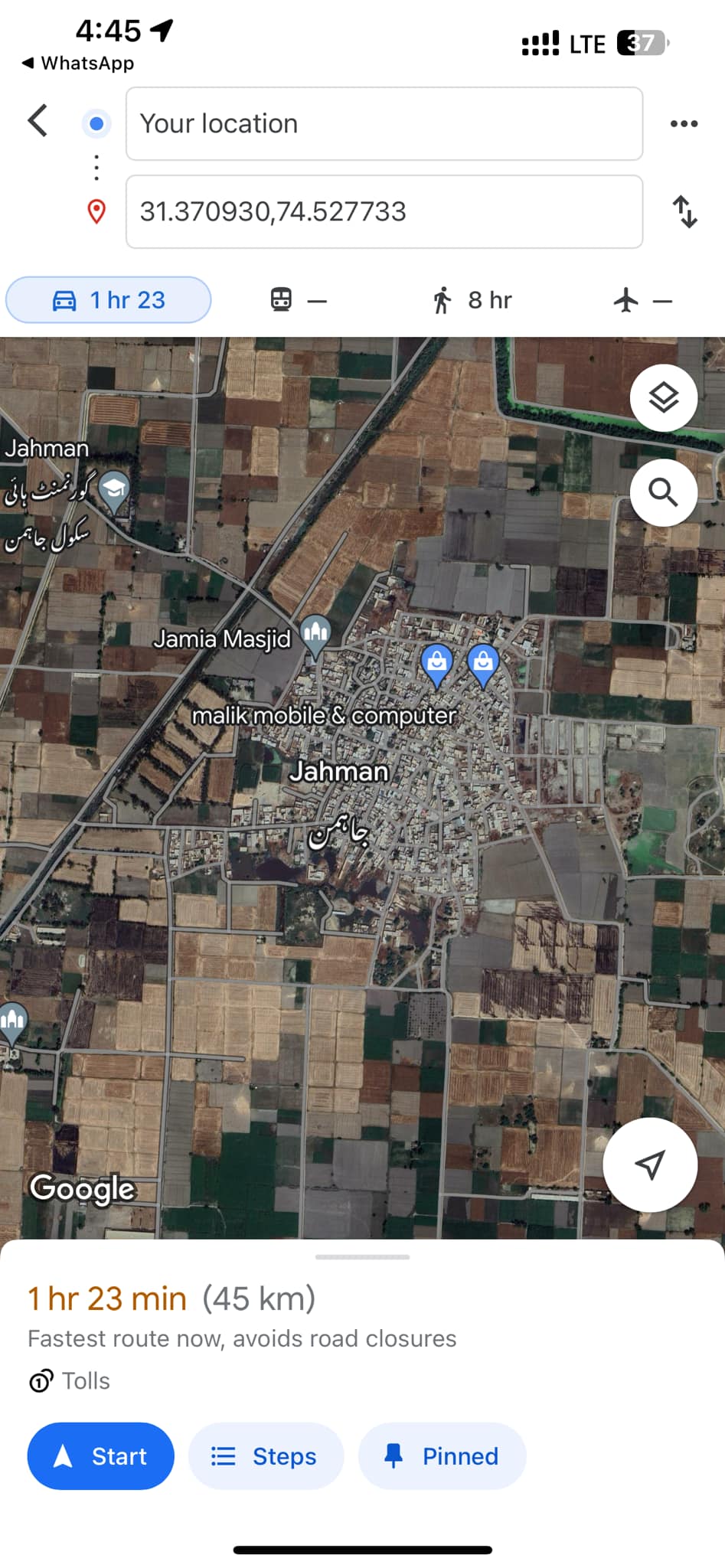Open the map layers button
The image size is (725, 1568).
[663, 397]
